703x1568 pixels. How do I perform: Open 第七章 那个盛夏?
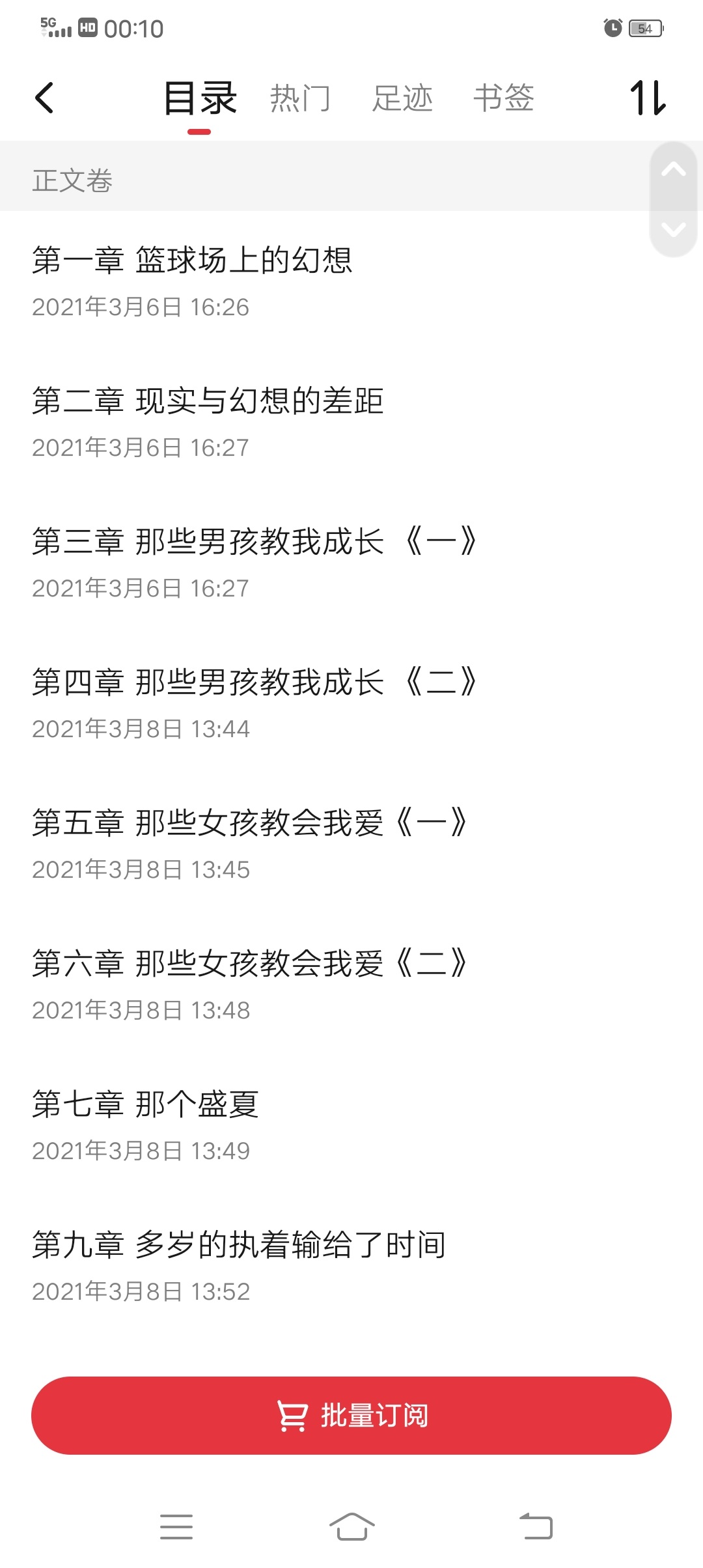[x=351, y=1125]
